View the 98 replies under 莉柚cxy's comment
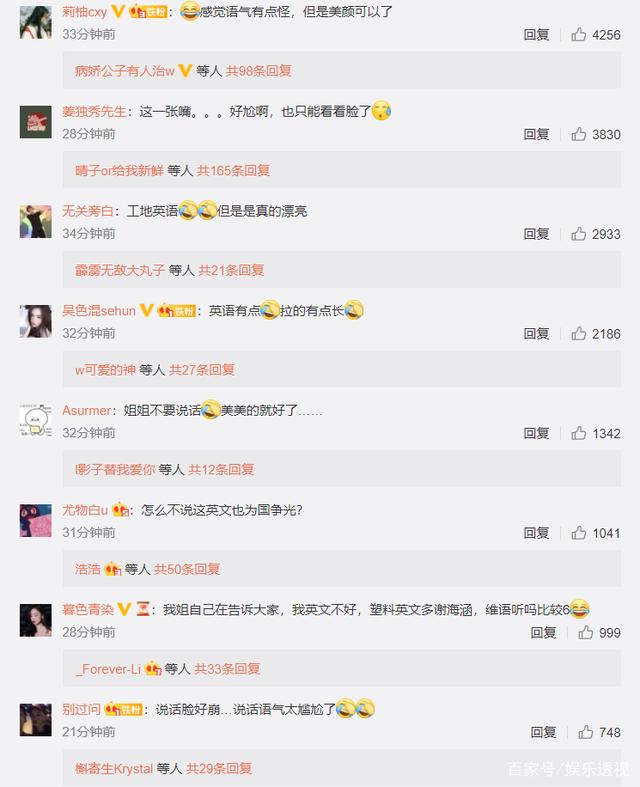 coord(259,71)
